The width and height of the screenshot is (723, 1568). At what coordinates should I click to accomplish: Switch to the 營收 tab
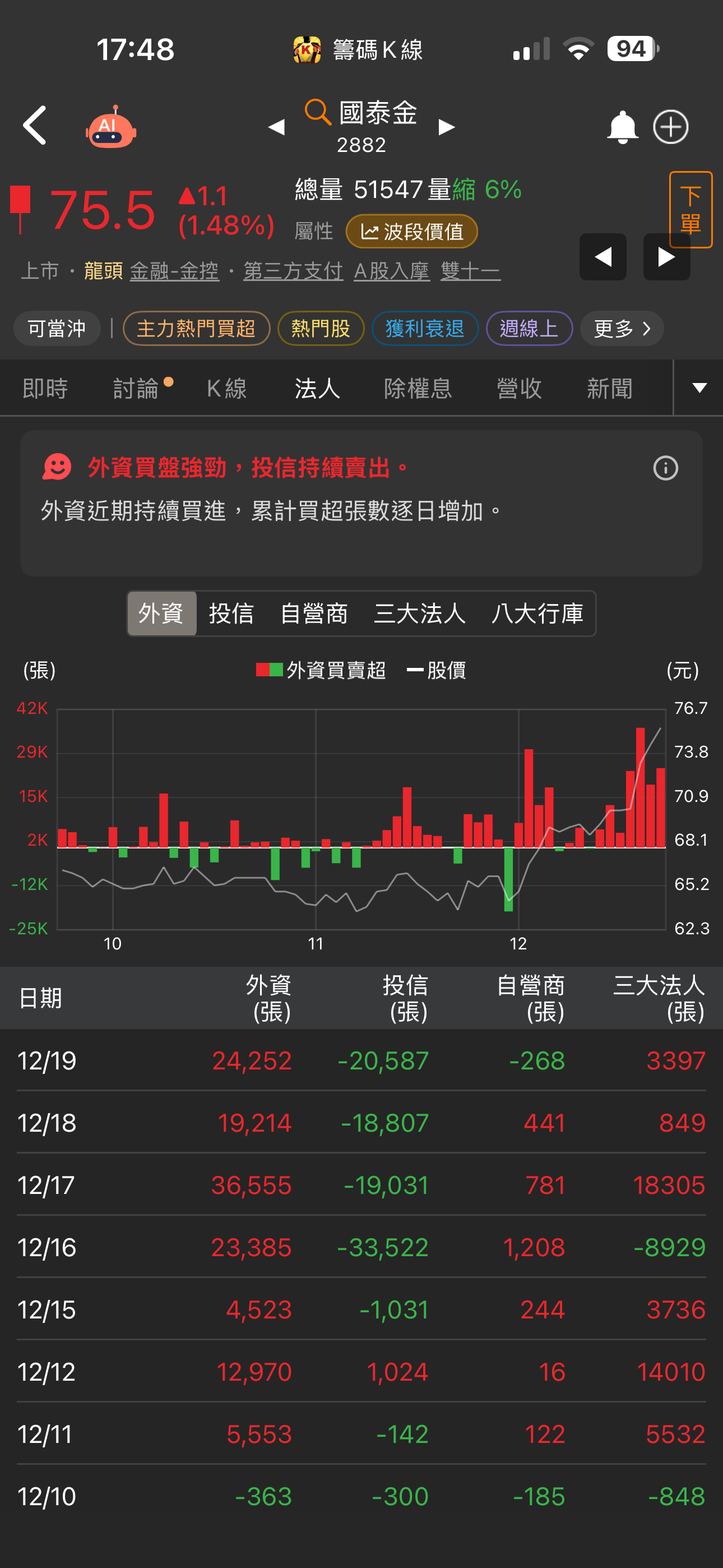click(x=519, y=388)
